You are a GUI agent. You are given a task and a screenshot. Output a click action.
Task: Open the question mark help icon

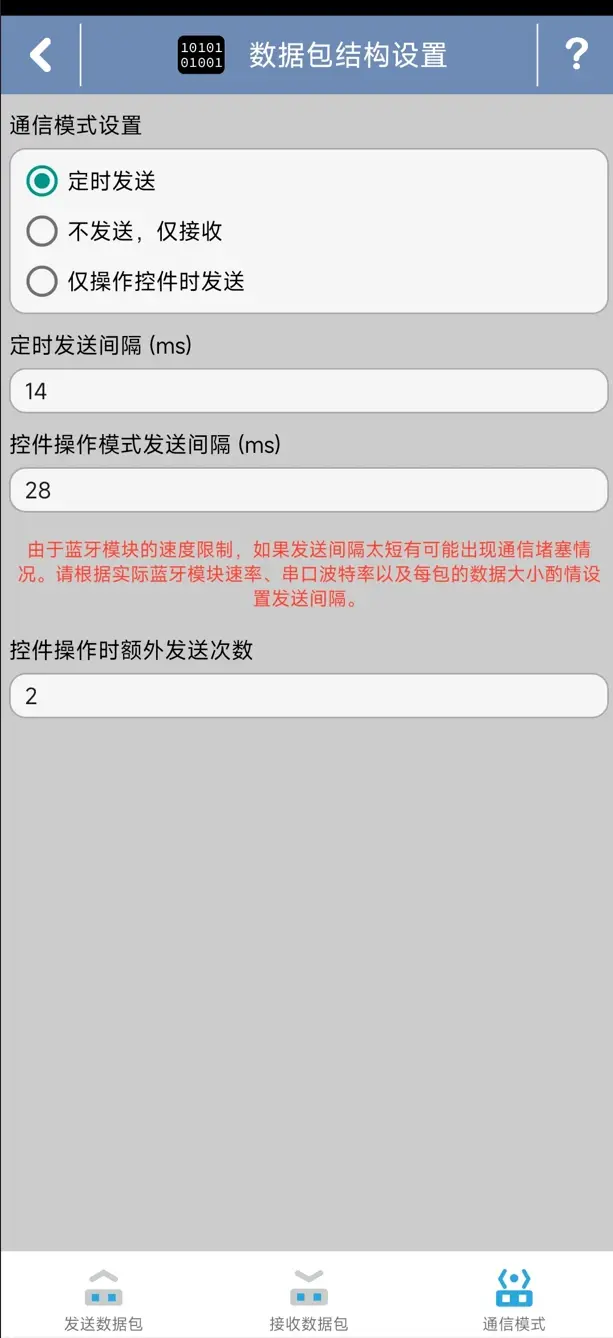pyautogui.click(x=576, y=54)
